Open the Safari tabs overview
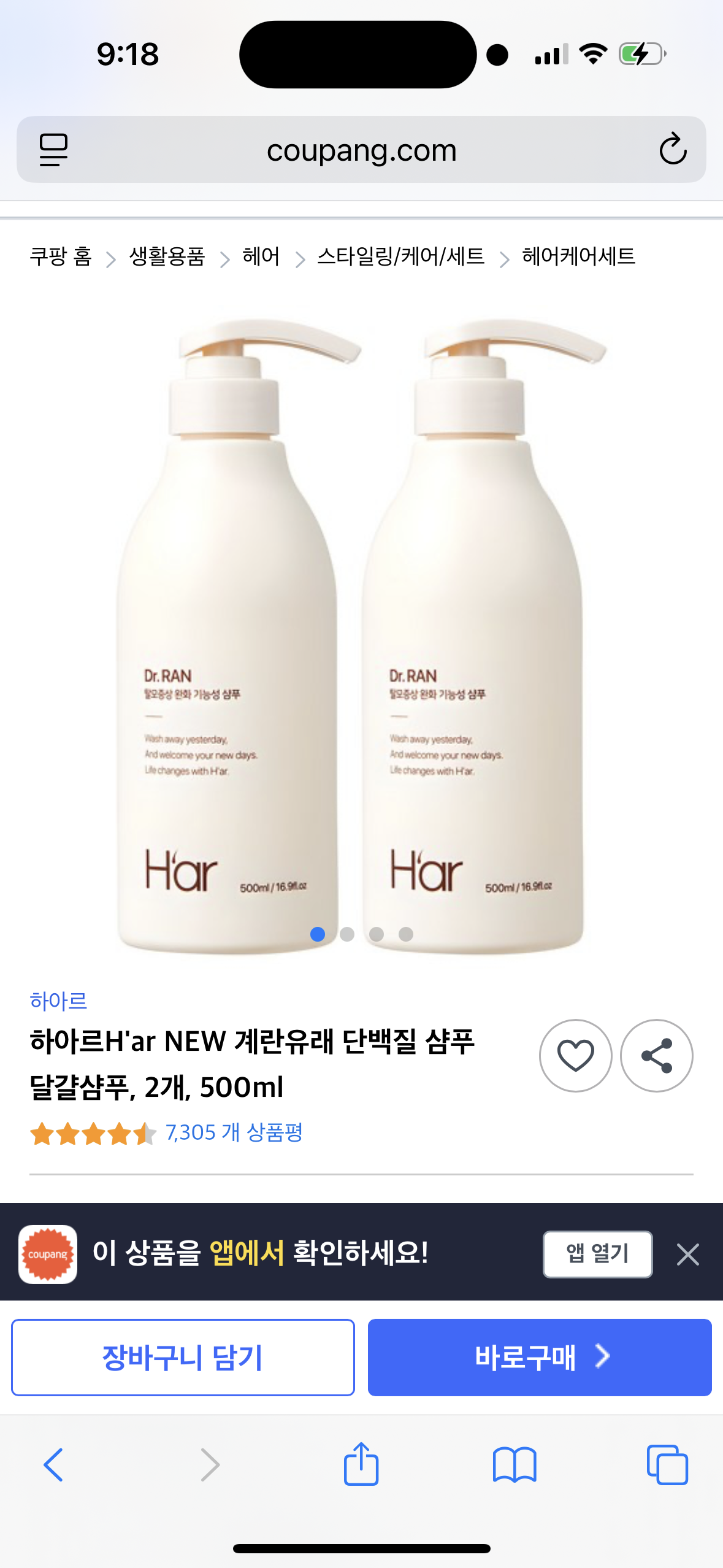723x1568 pixels. 667,1465
